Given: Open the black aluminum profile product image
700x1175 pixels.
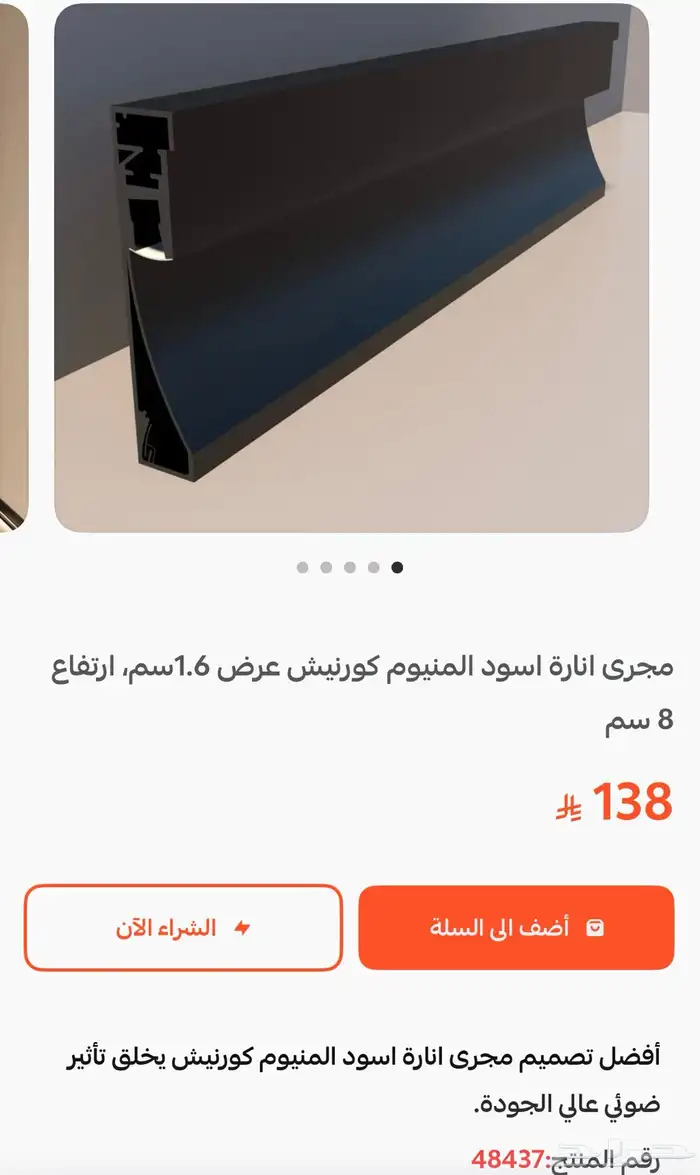Looking at the screenshot, I should click(x=351, y=268).
